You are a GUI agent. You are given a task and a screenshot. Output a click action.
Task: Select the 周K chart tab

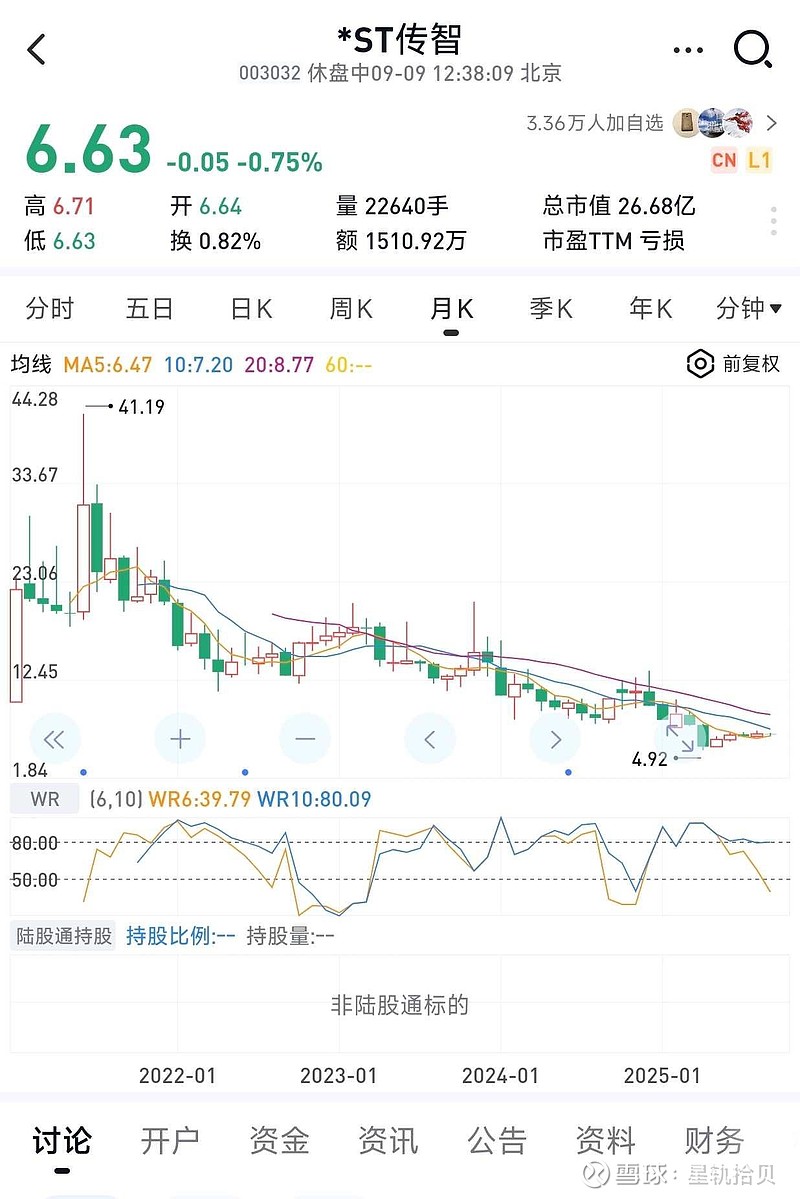(351, 309)
